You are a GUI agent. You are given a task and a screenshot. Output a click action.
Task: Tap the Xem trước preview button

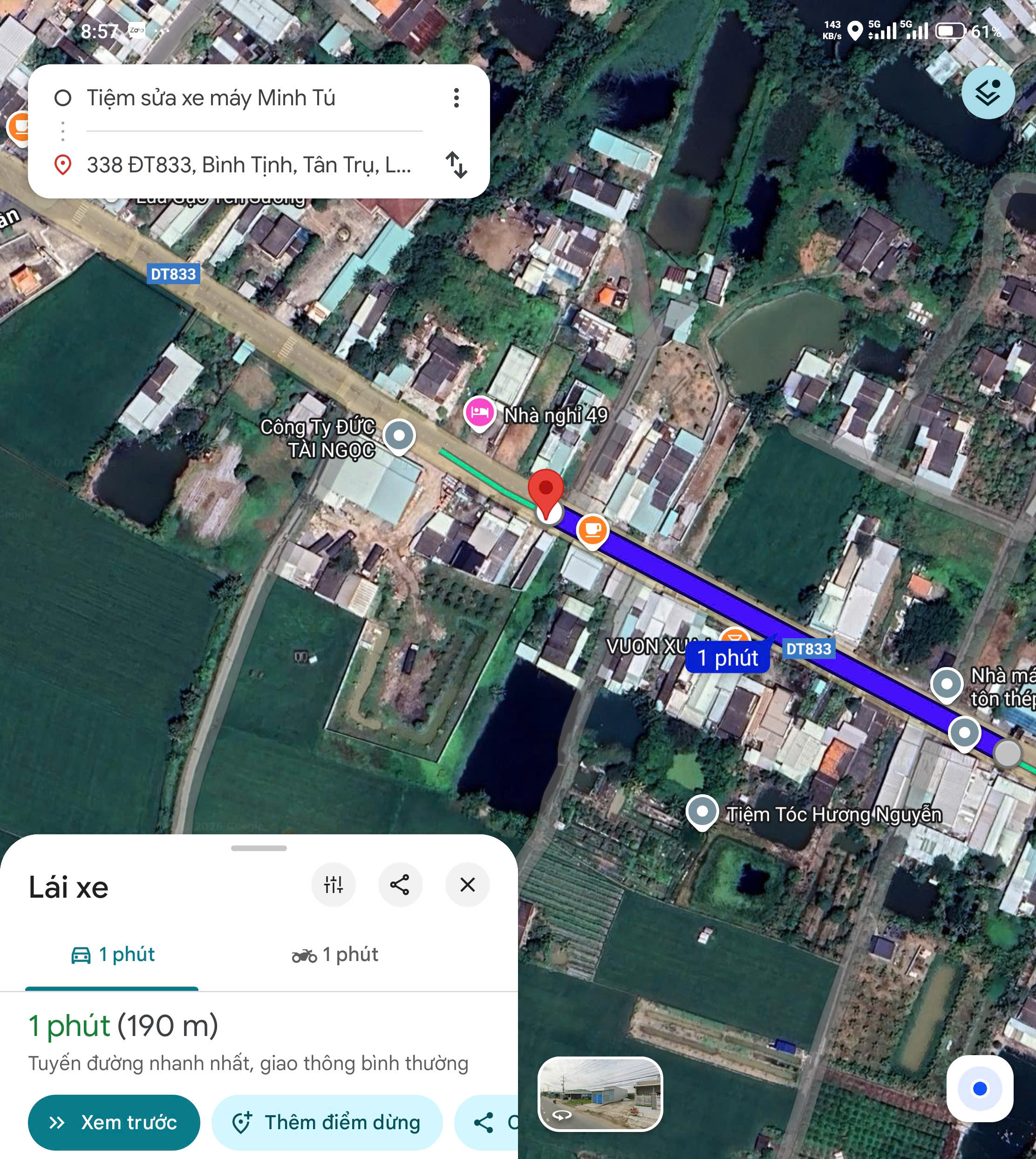pos(114,1123)
